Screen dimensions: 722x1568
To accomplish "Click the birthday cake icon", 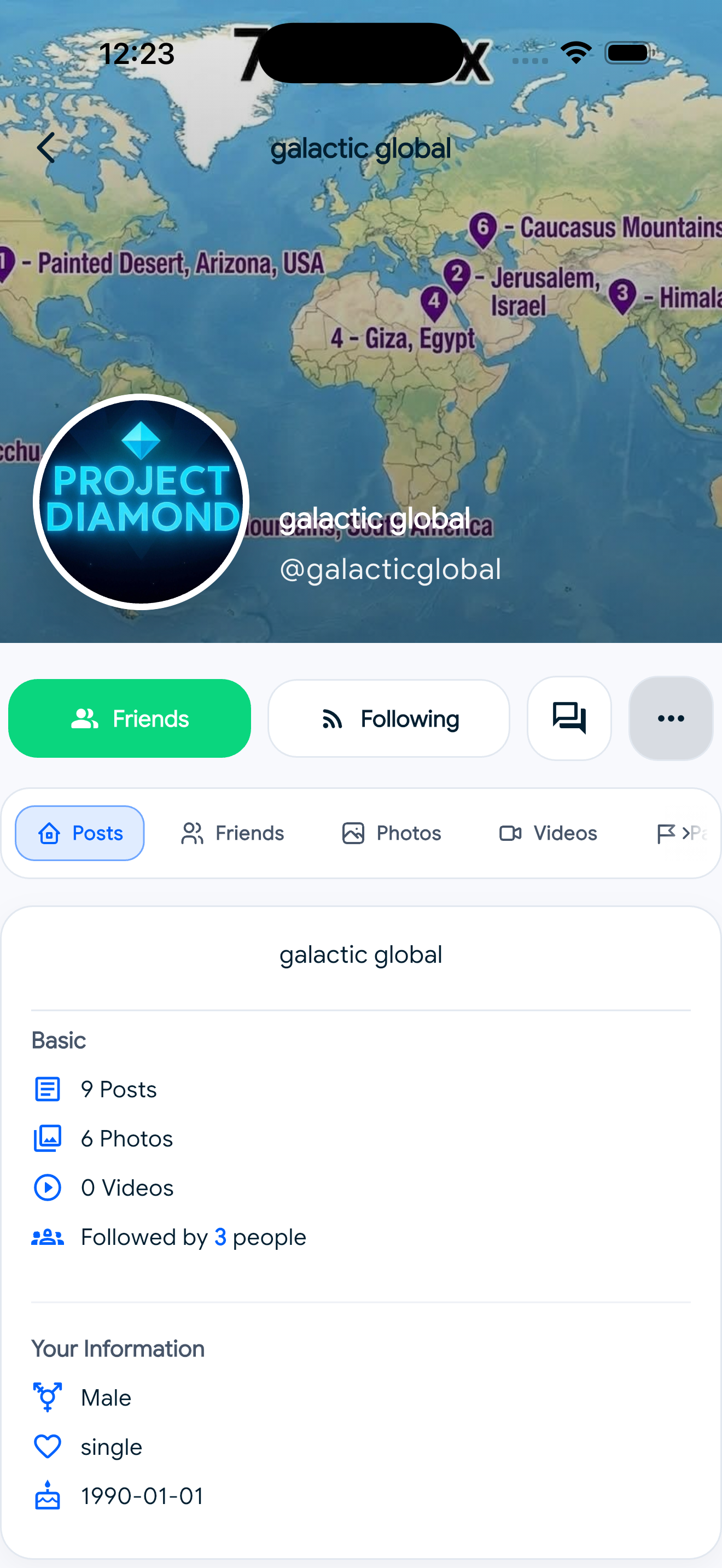I will tap(48, 1496).
